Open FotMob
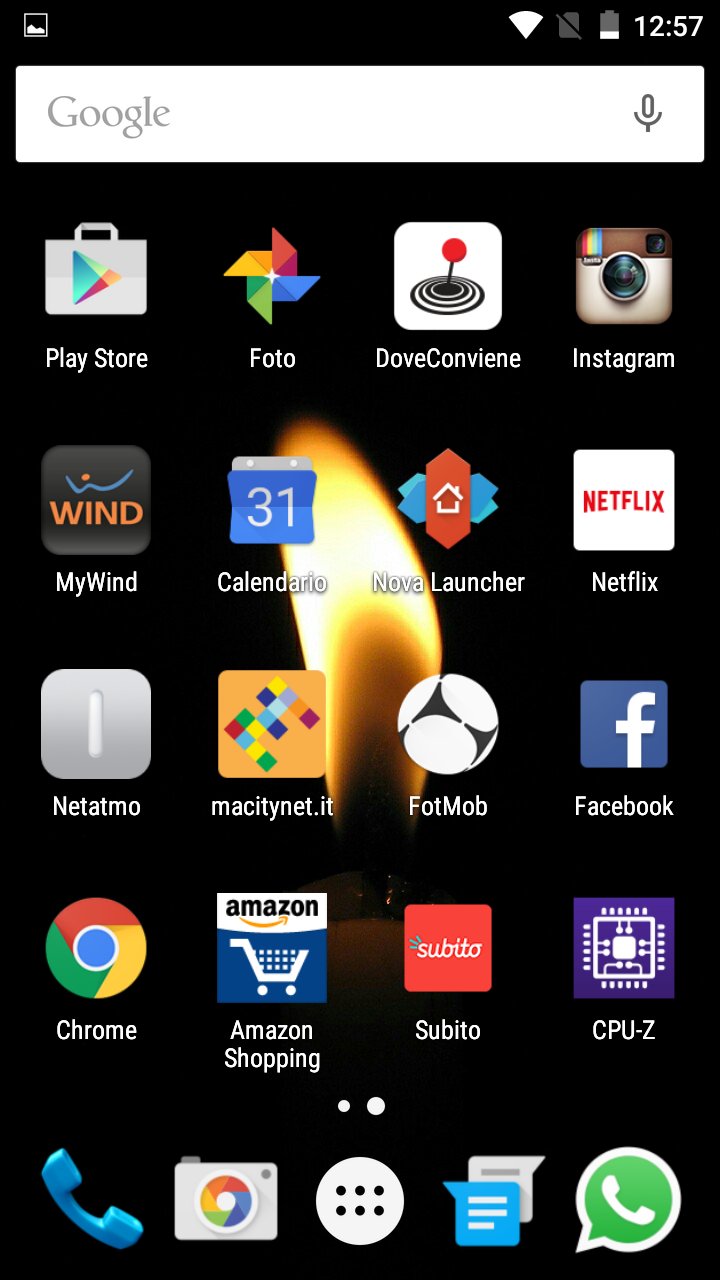The image size is (720, 1280). 448,724
